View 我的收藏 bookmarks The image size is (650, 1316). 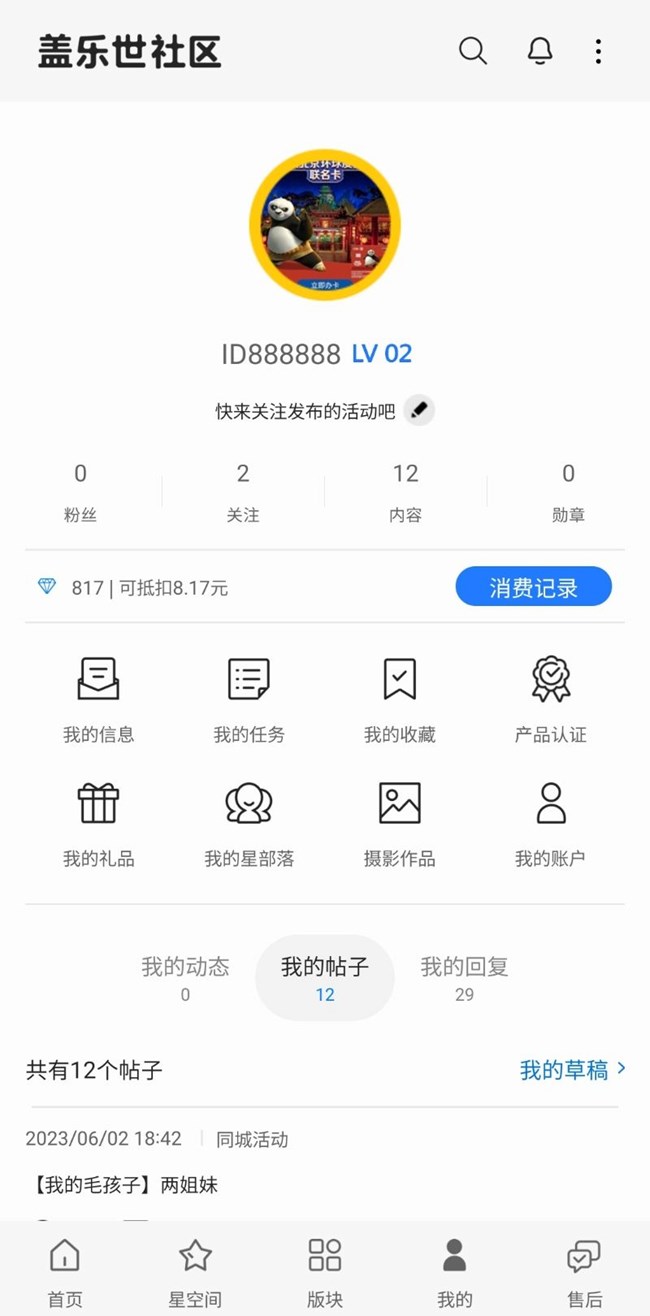pyautogui.click(x=400, y=699)
